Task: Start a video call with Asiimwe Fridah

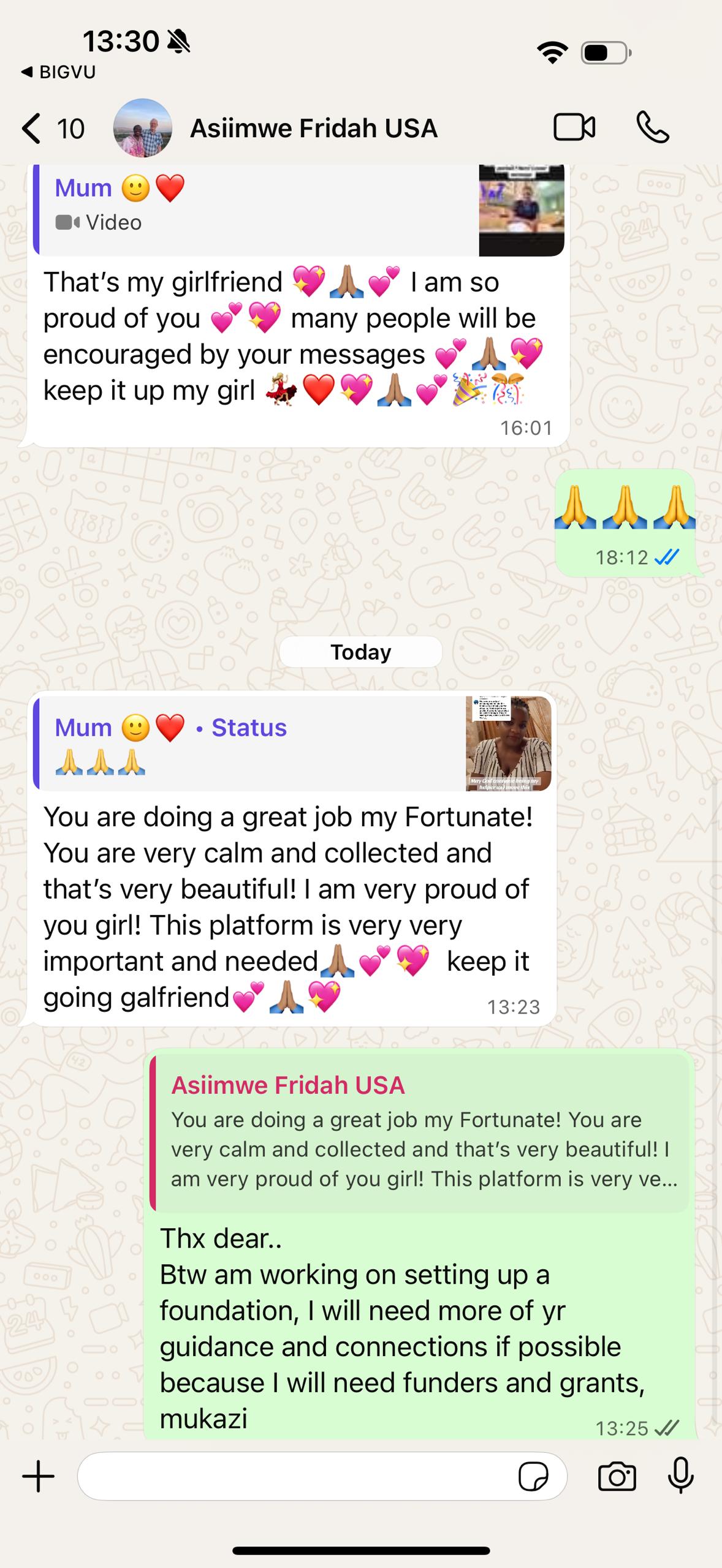Action: (x=574, y=128)
